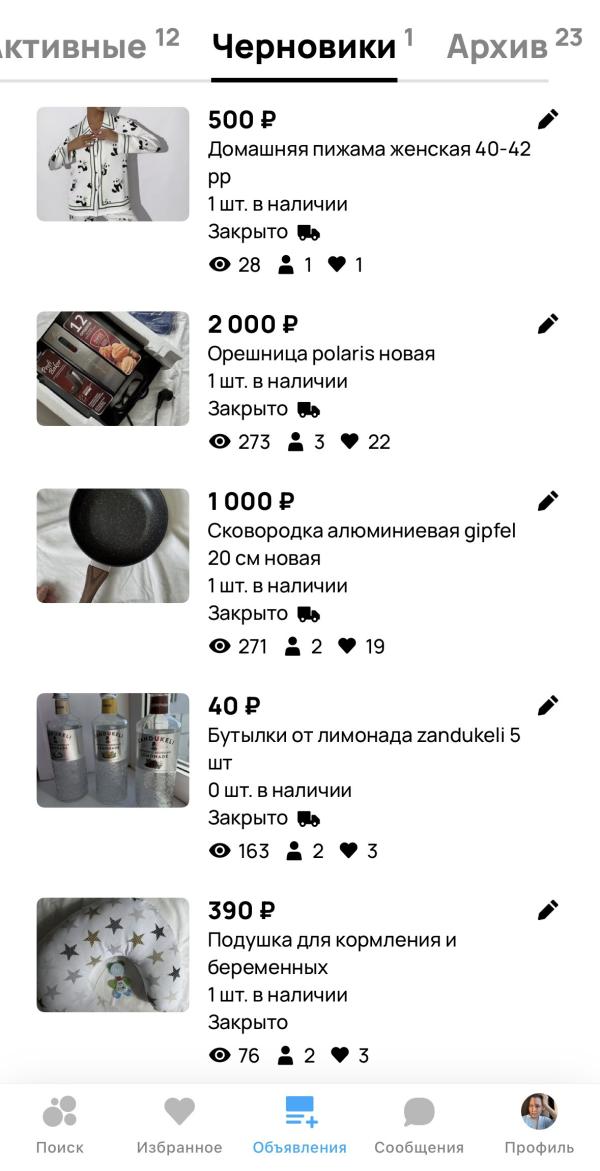
Task: Edit the Подушка для кормления listing
Action: point(547,910)
